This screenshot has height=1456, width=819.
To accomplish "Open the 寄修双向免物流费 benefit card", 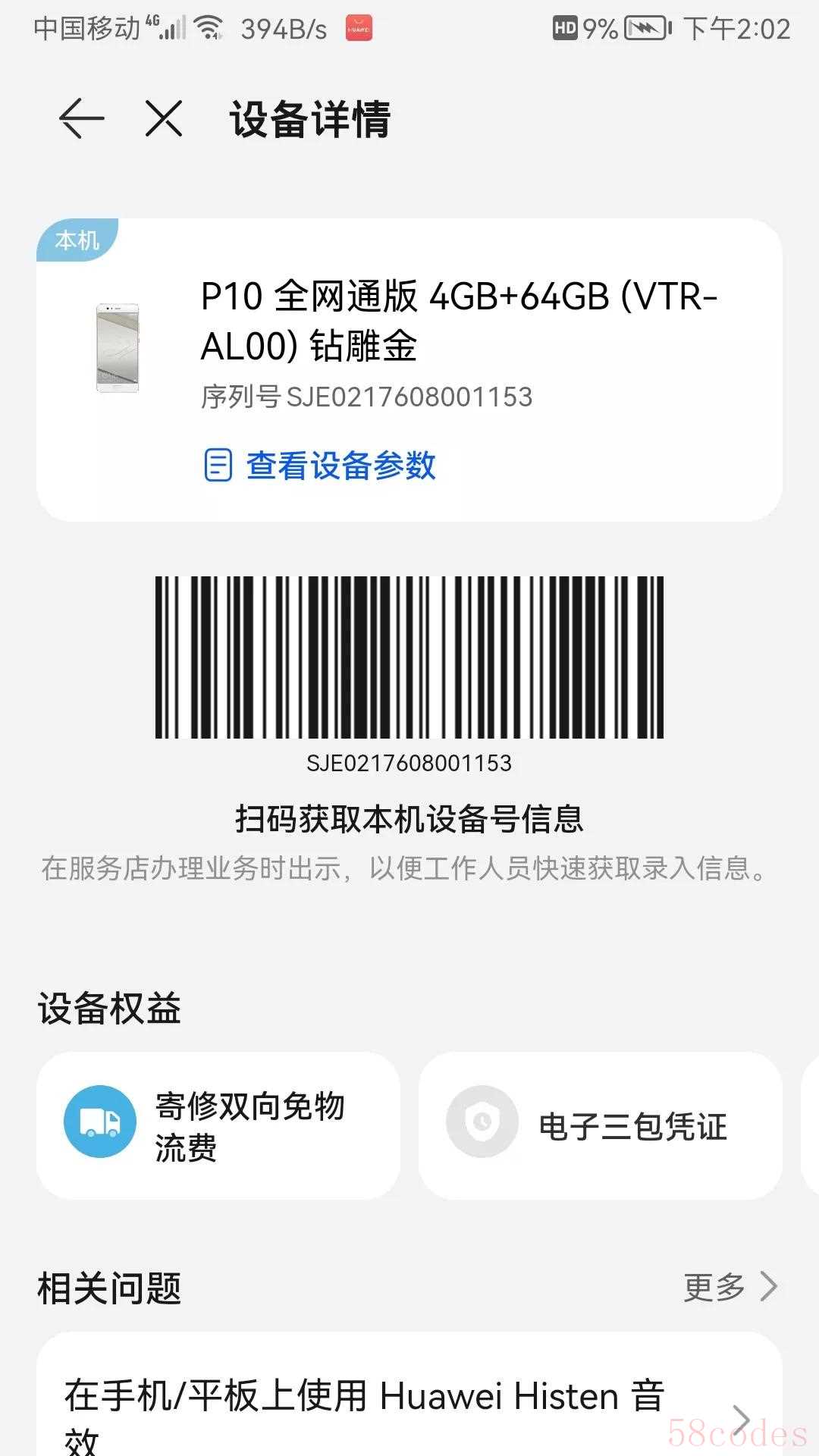I will pos(218,1125).
